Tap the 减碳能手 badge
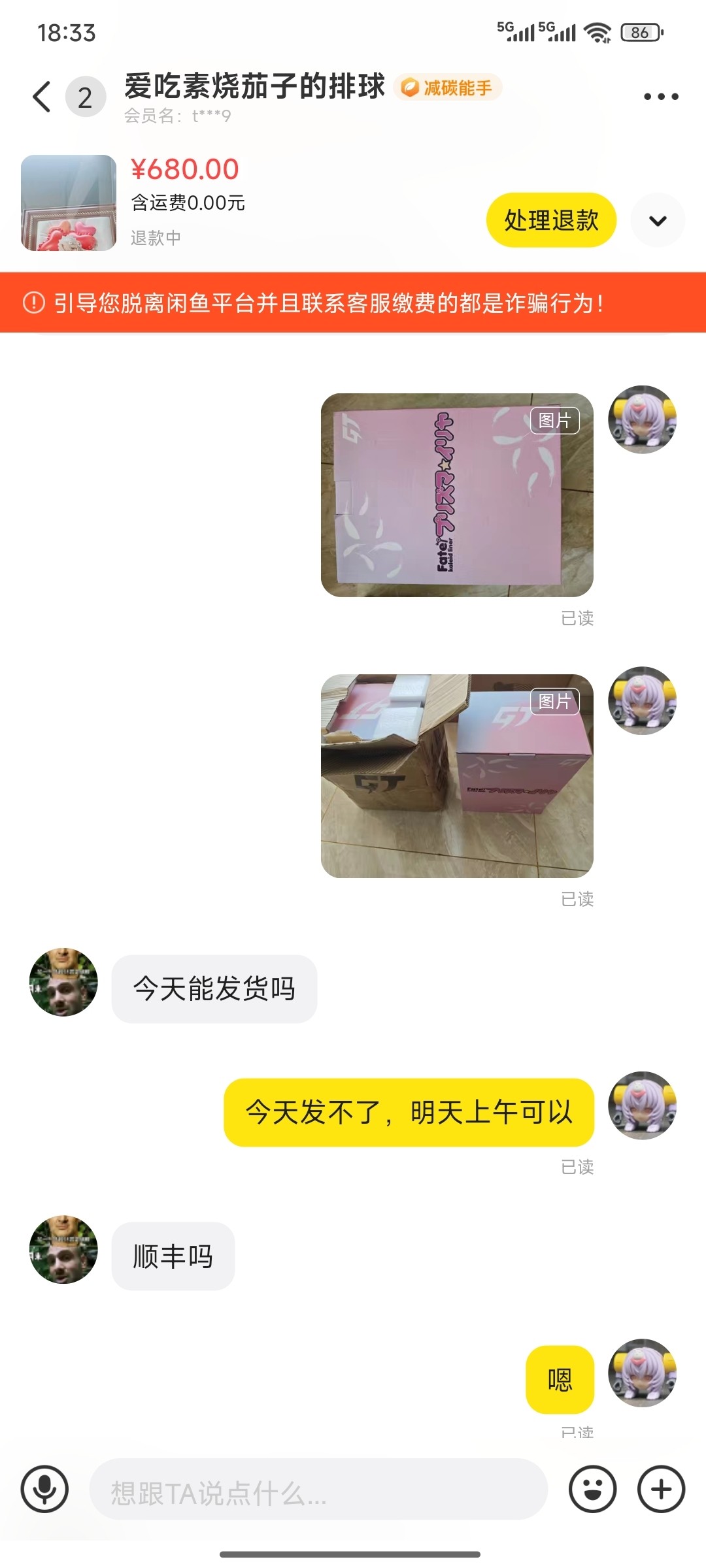 (x=448, y=88)
